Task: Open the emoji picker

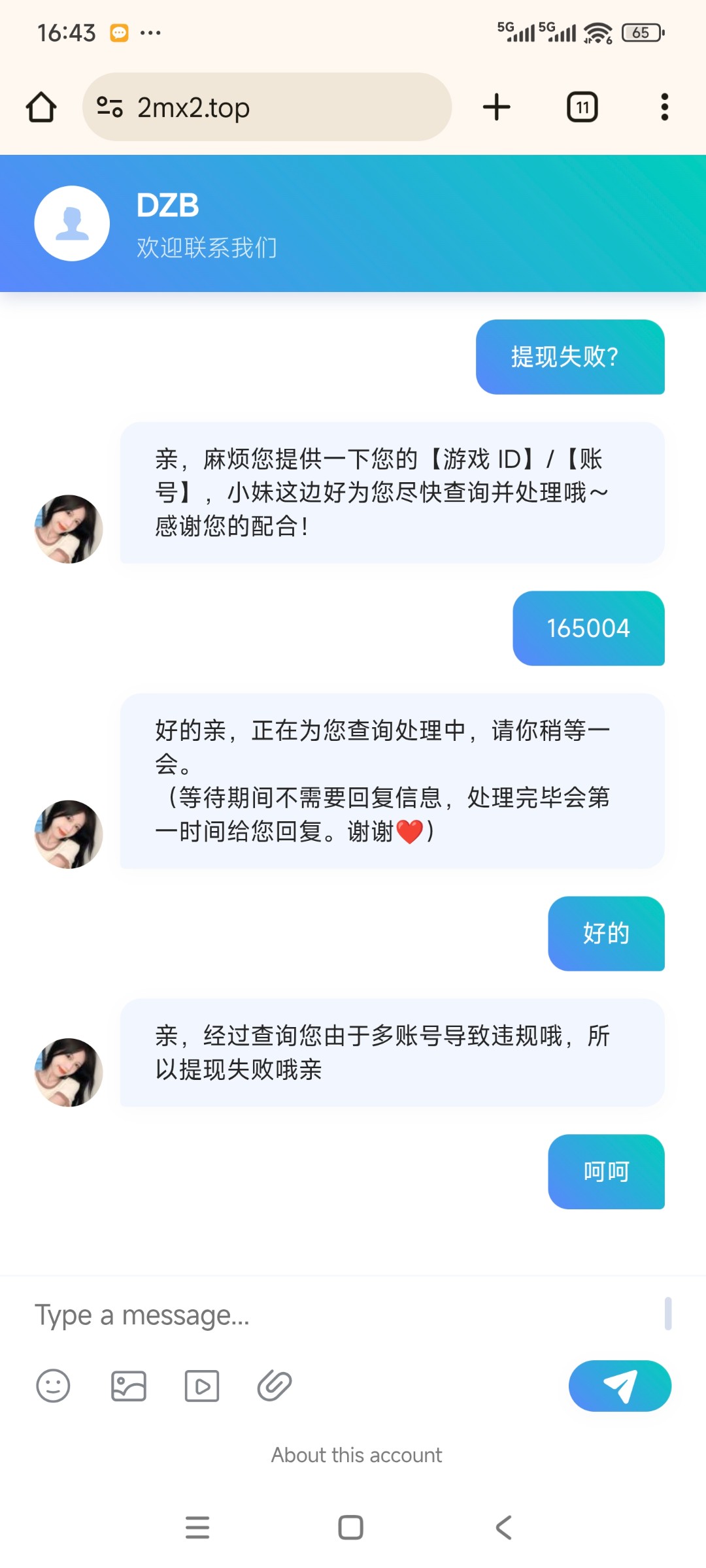Action: coord(53,1386)
